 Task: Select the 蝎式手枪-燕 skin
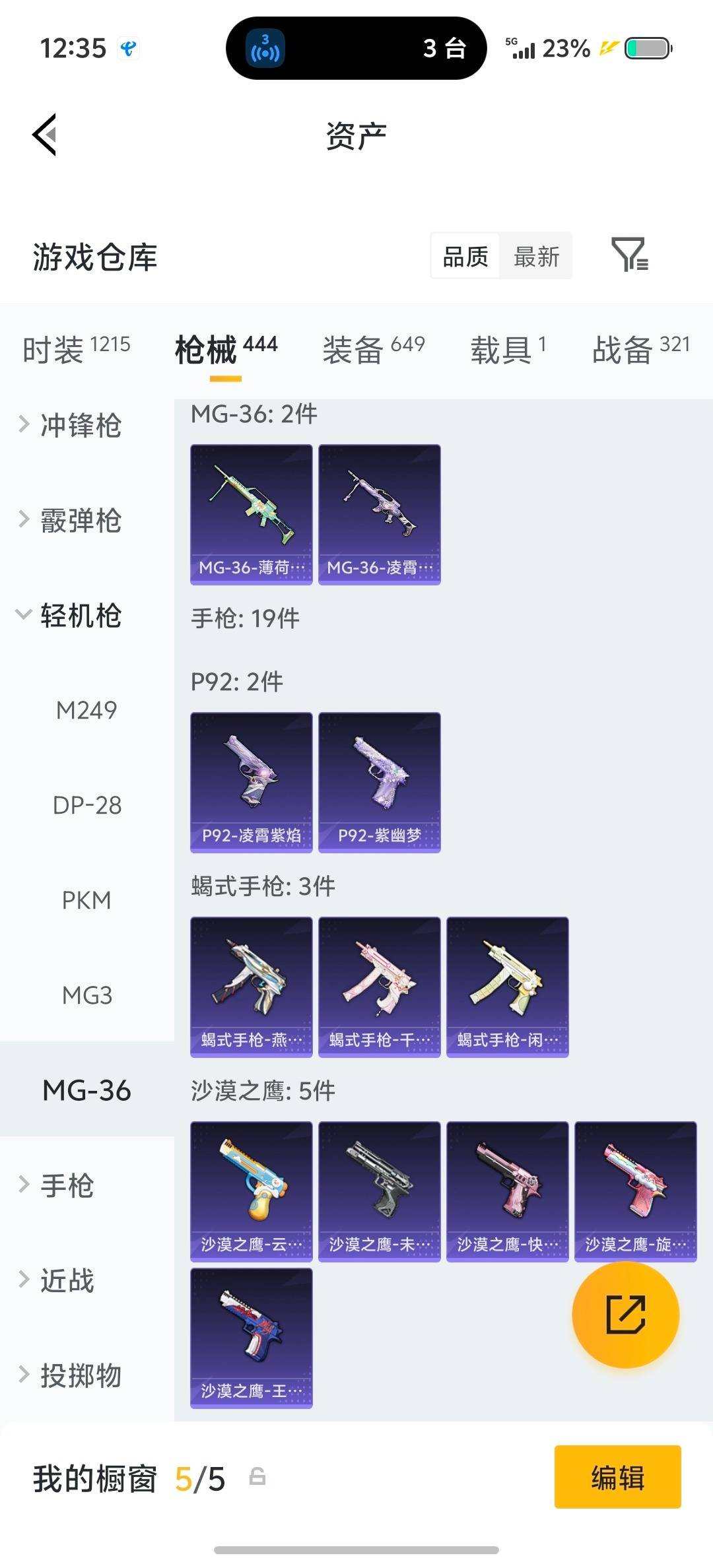pos(251,981)
